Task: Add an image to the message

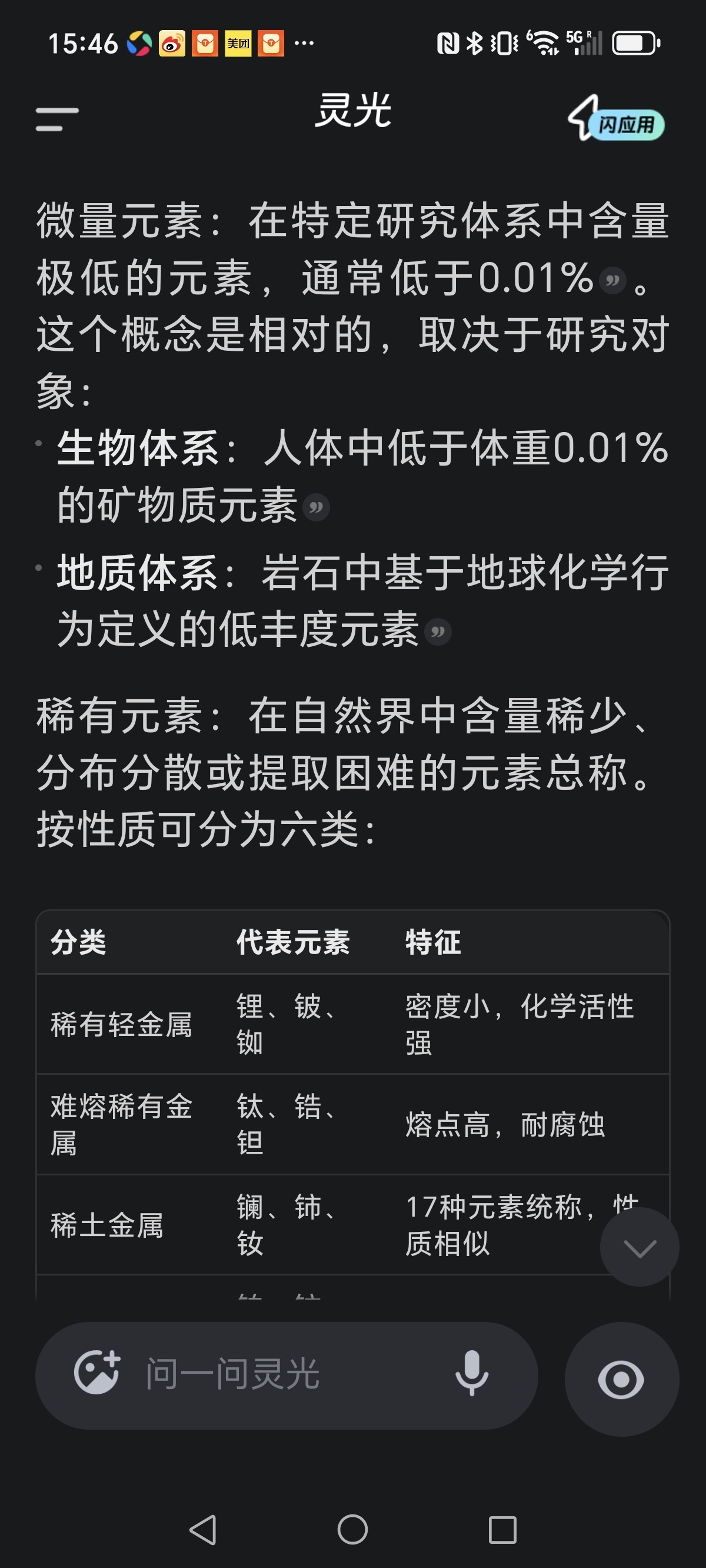Action: pyautogui.click(x=96, y=1373)
